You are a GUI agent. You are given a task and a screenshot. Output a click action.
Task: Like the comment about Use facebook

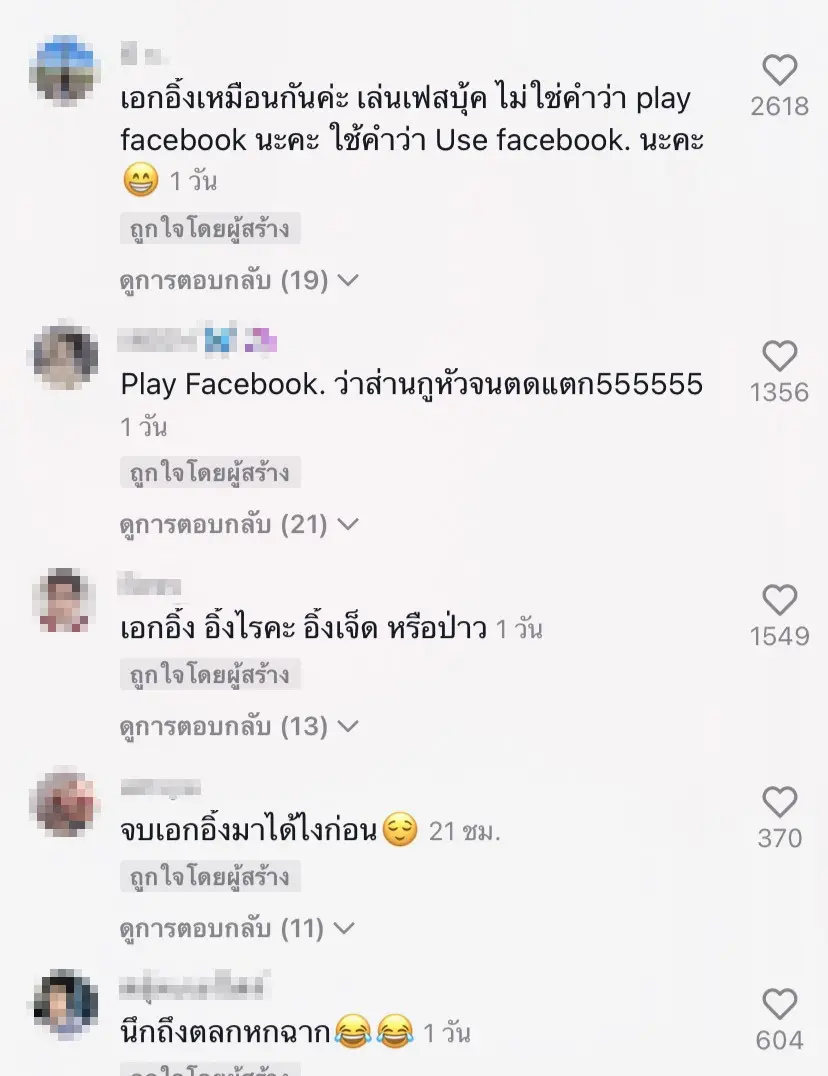(x=779, y=70)
